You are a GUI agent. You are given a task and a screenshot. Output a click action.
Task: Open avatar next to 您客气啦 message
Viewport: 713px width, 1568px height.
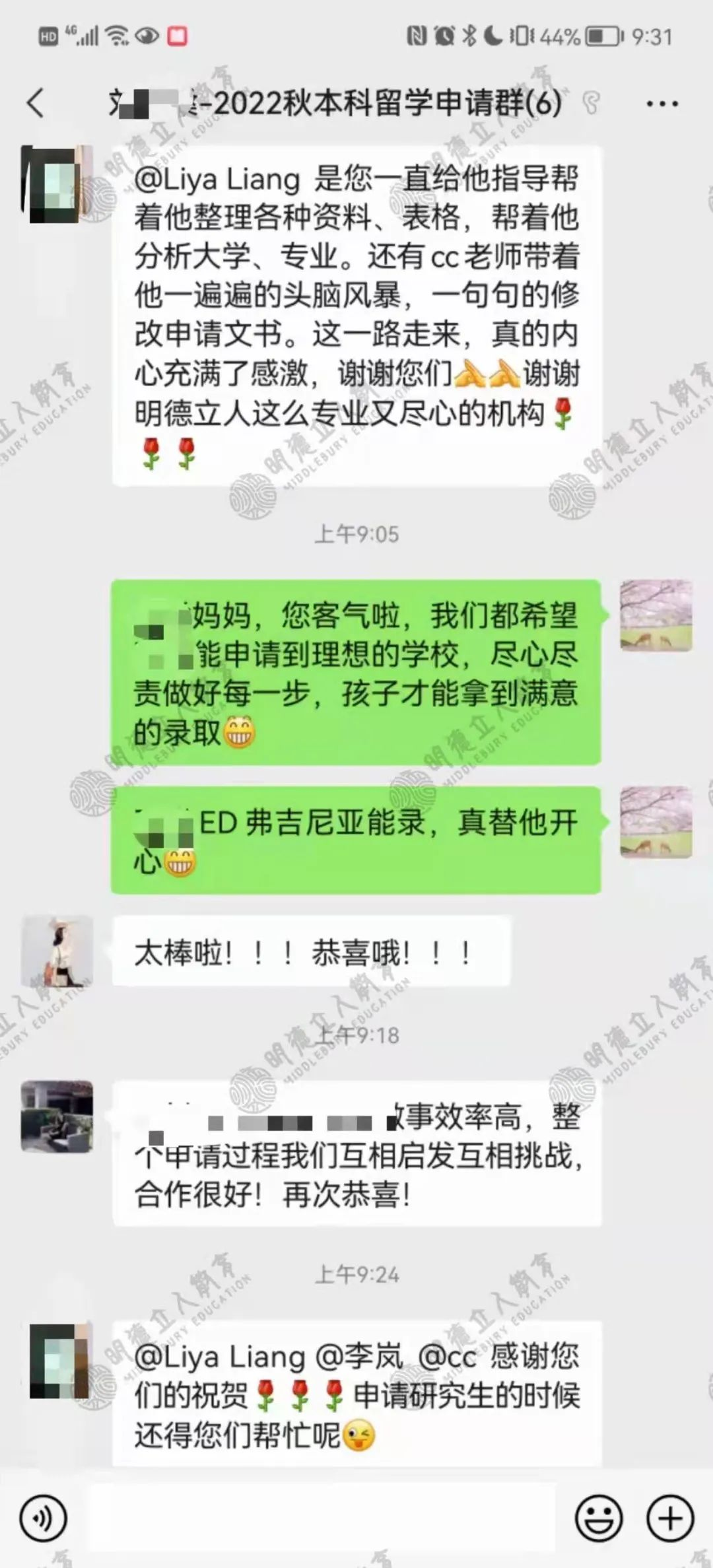pos(656,615)
